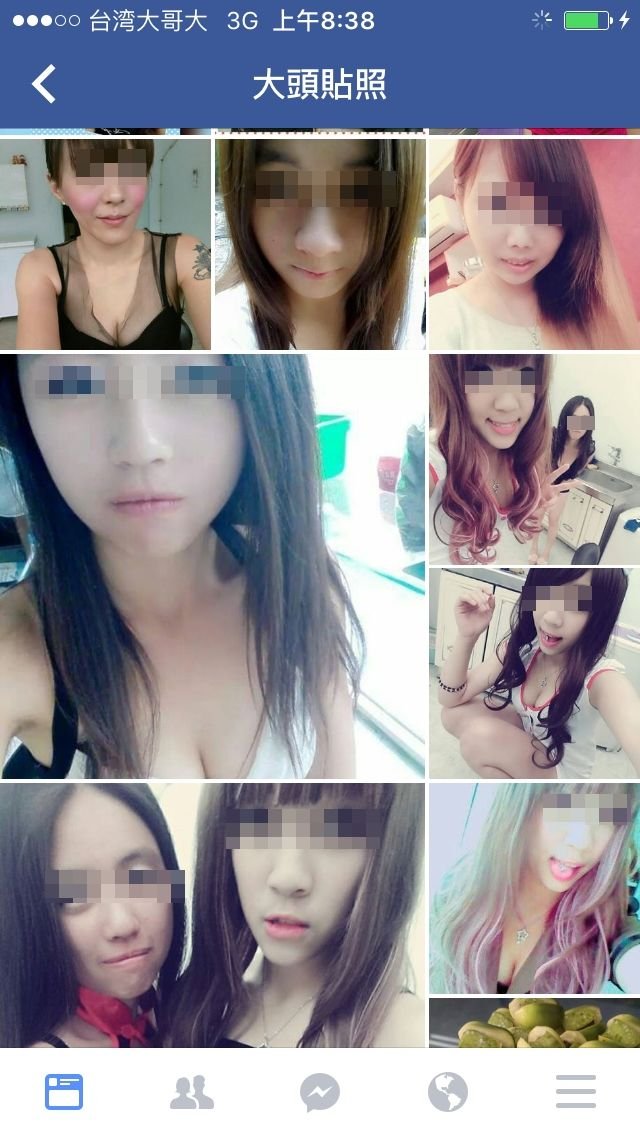
Task: Go back from the 大頭貼照 album
Action: (44, 85)
